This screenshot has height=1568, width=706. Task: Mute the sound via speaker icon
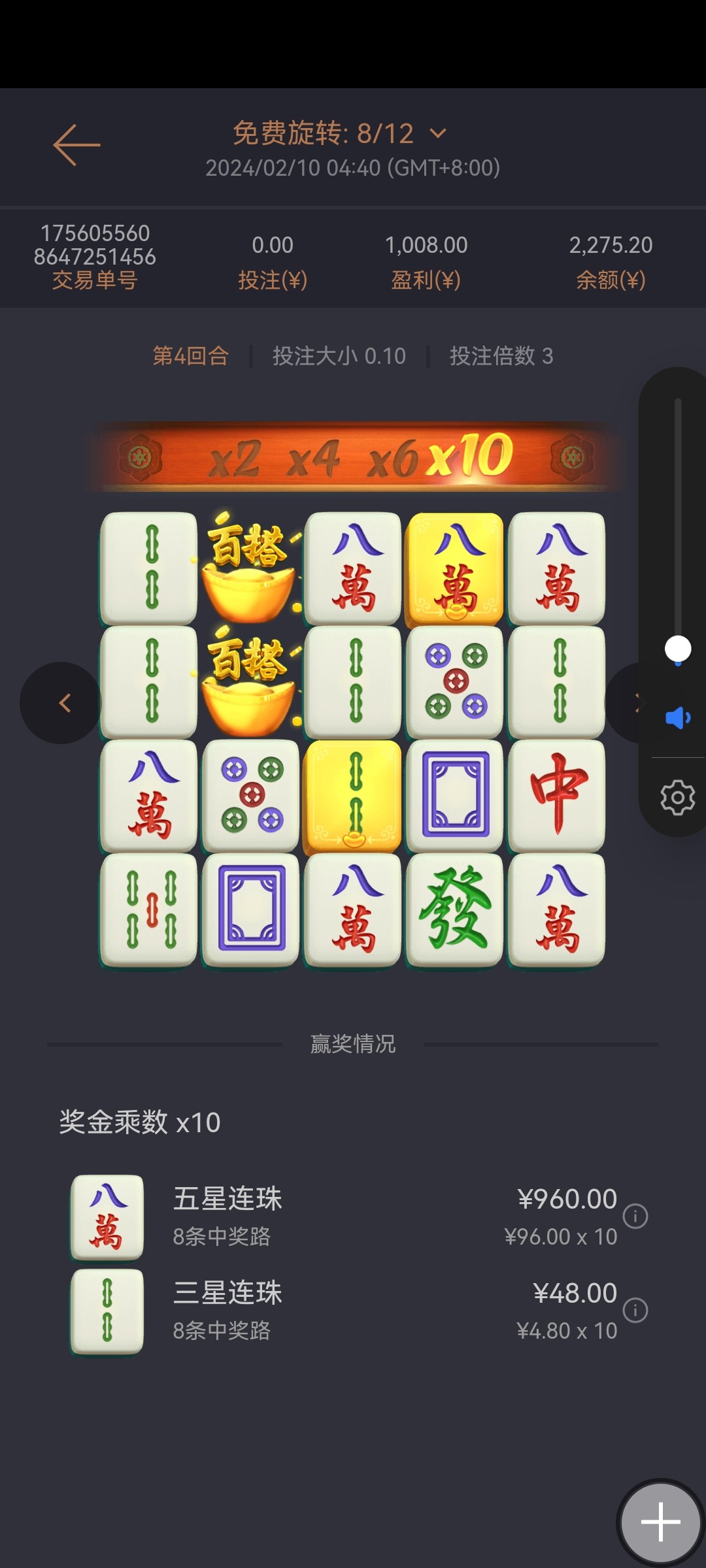[x=677, y=718]
